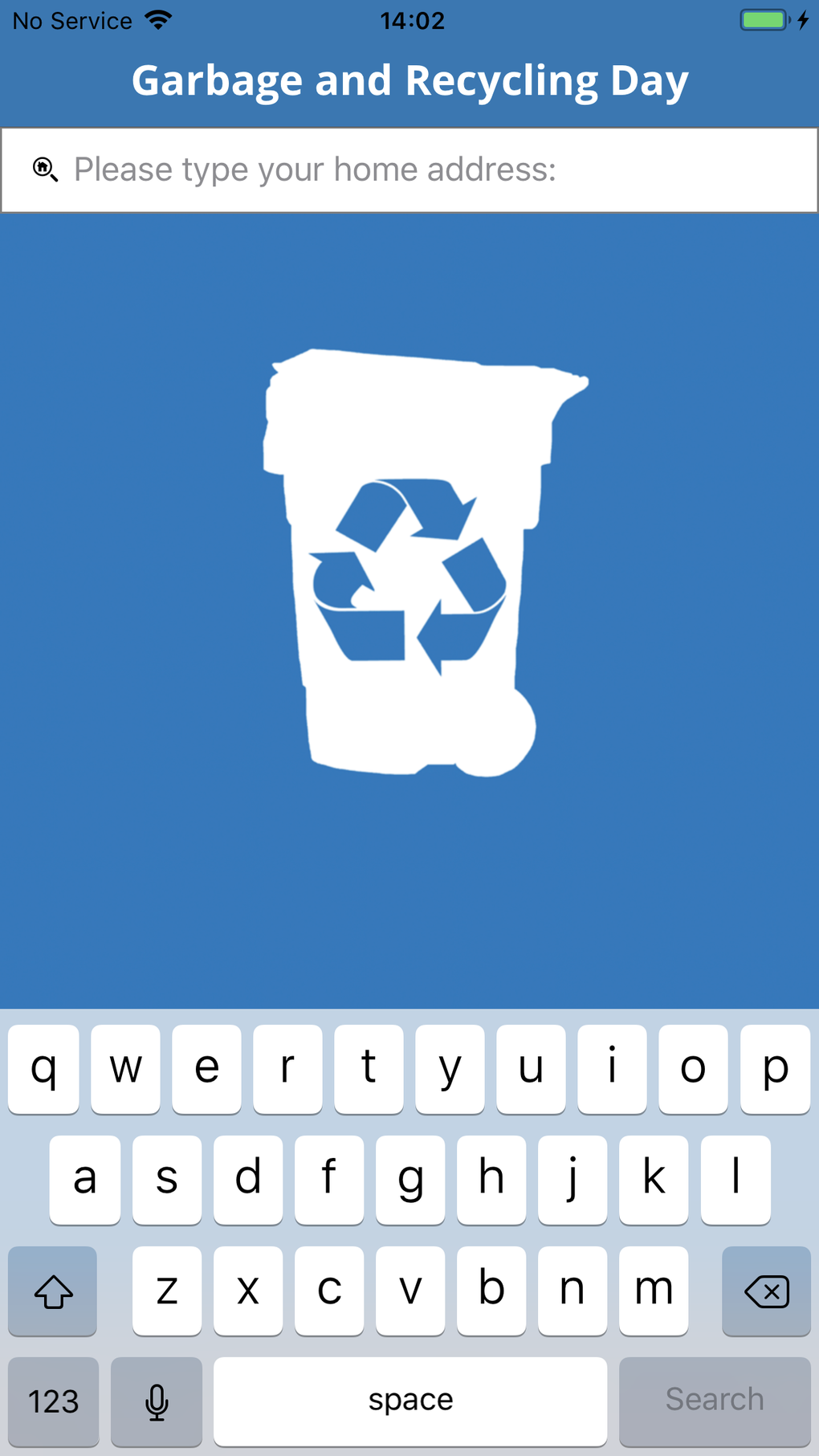Tap the backspace key
This screenshot has height=1456, width=819.
(766, 1291)
